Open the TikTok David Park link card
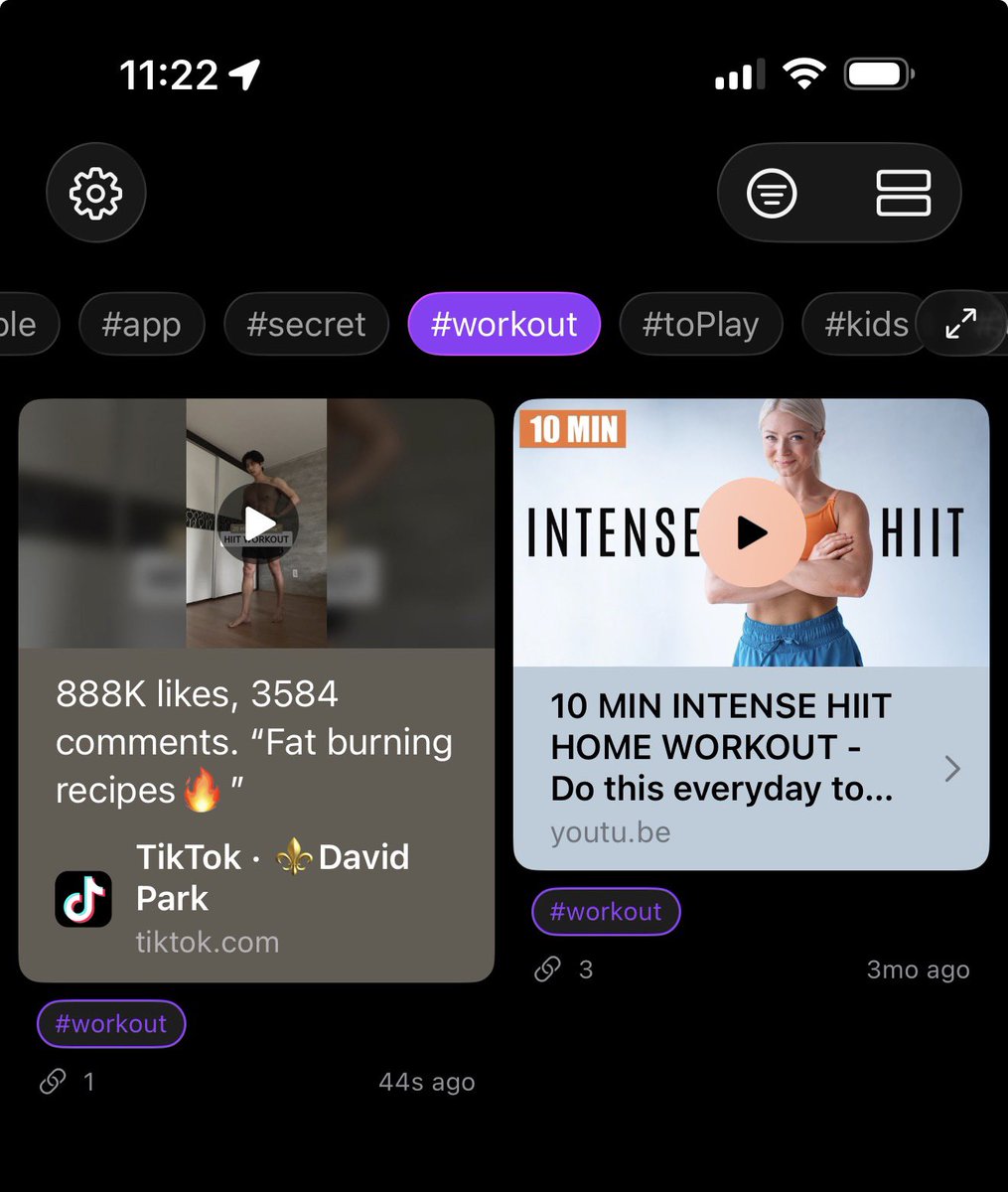This screenshot has width=1008, height=1192. [256, 815]
